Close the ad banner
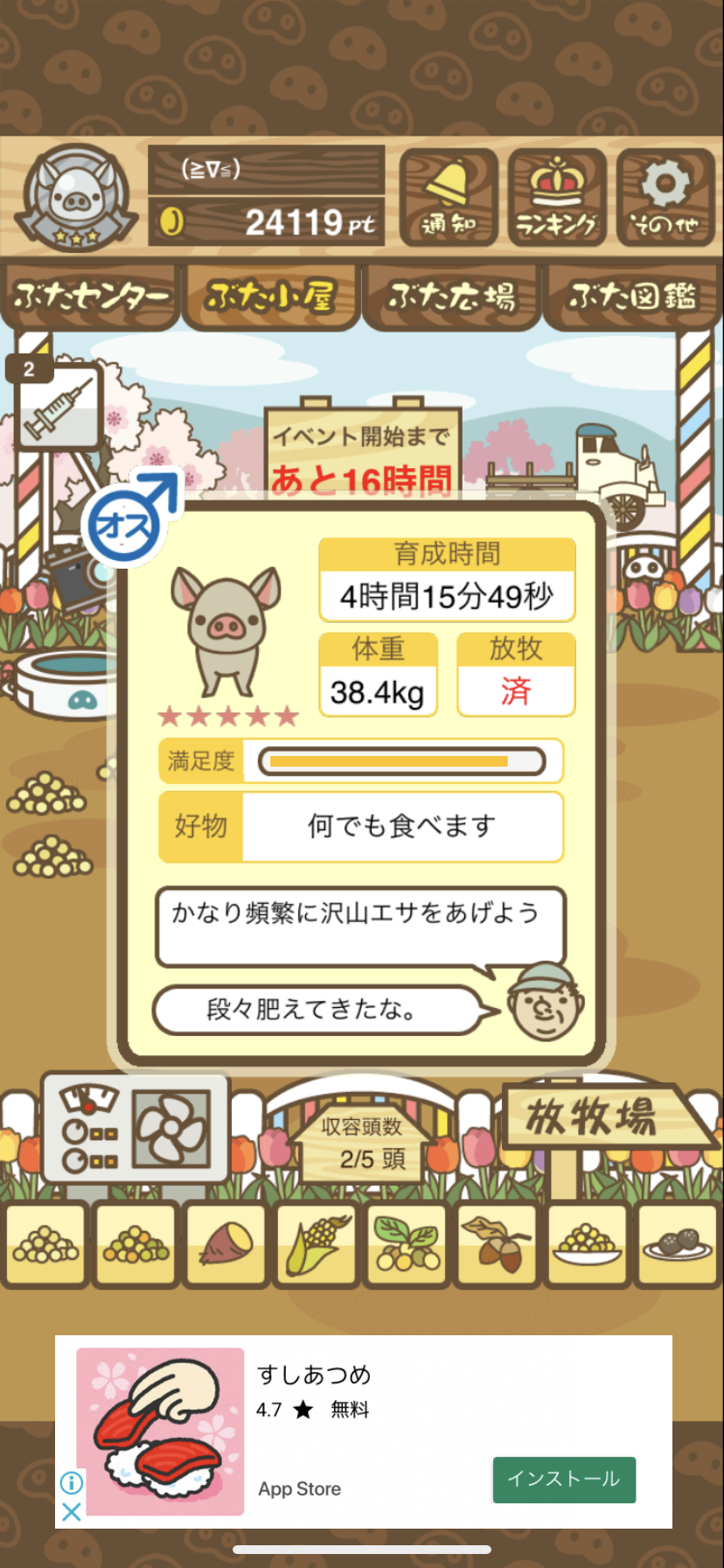 pyautogui.click(x=72, y=1511)
